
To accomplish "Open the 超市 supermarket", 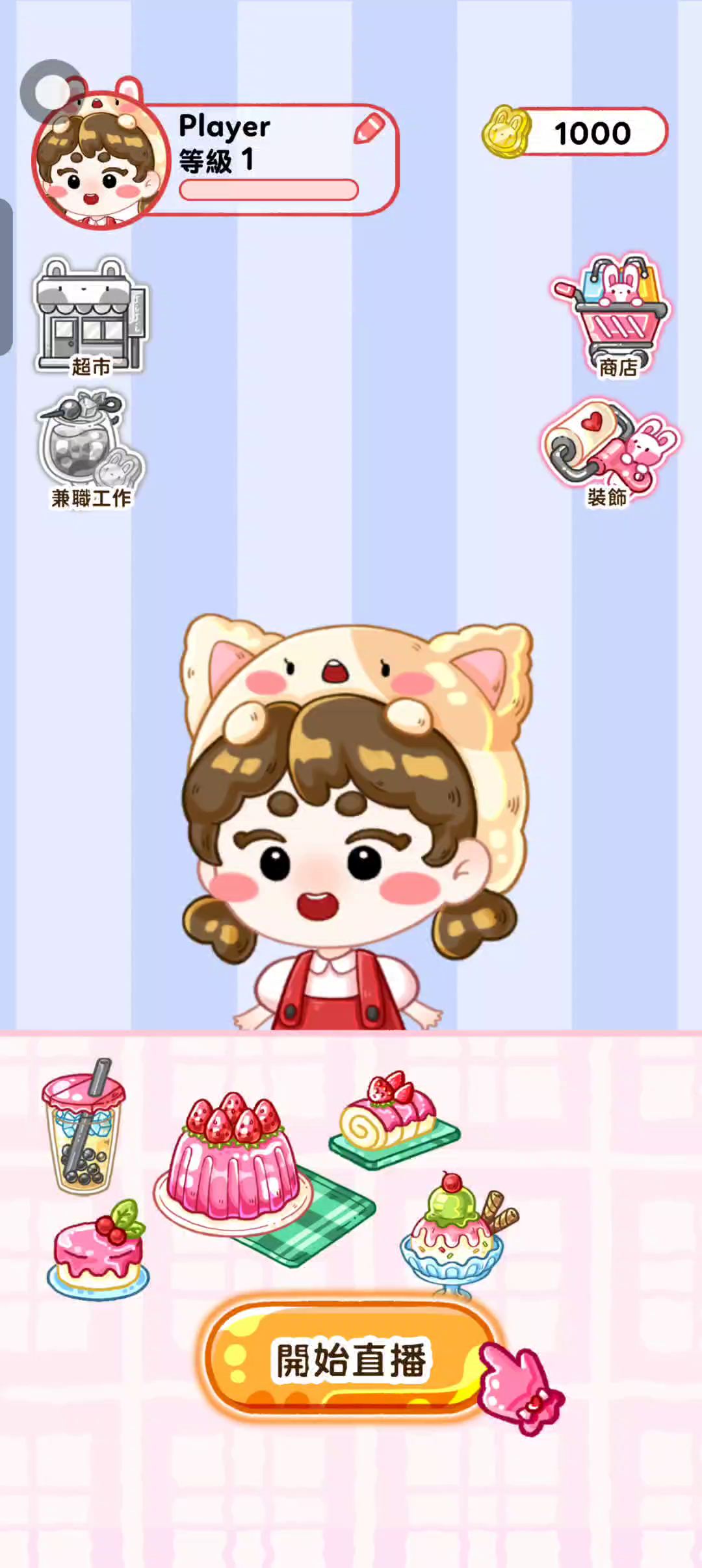I will [x=91, y=316].
